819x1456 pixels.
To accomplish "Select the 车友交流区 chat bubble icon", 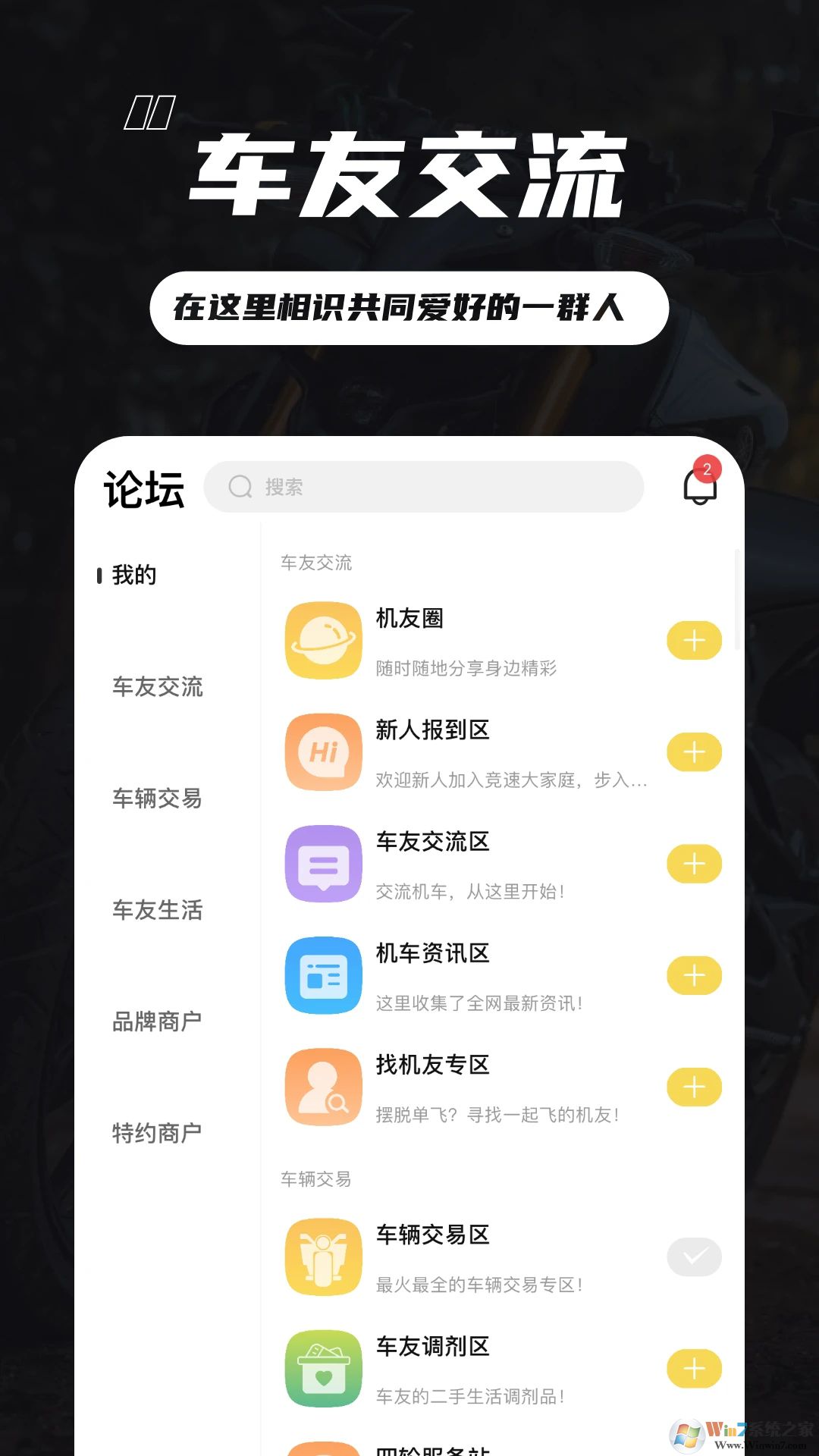I will [x=322, y=864].
